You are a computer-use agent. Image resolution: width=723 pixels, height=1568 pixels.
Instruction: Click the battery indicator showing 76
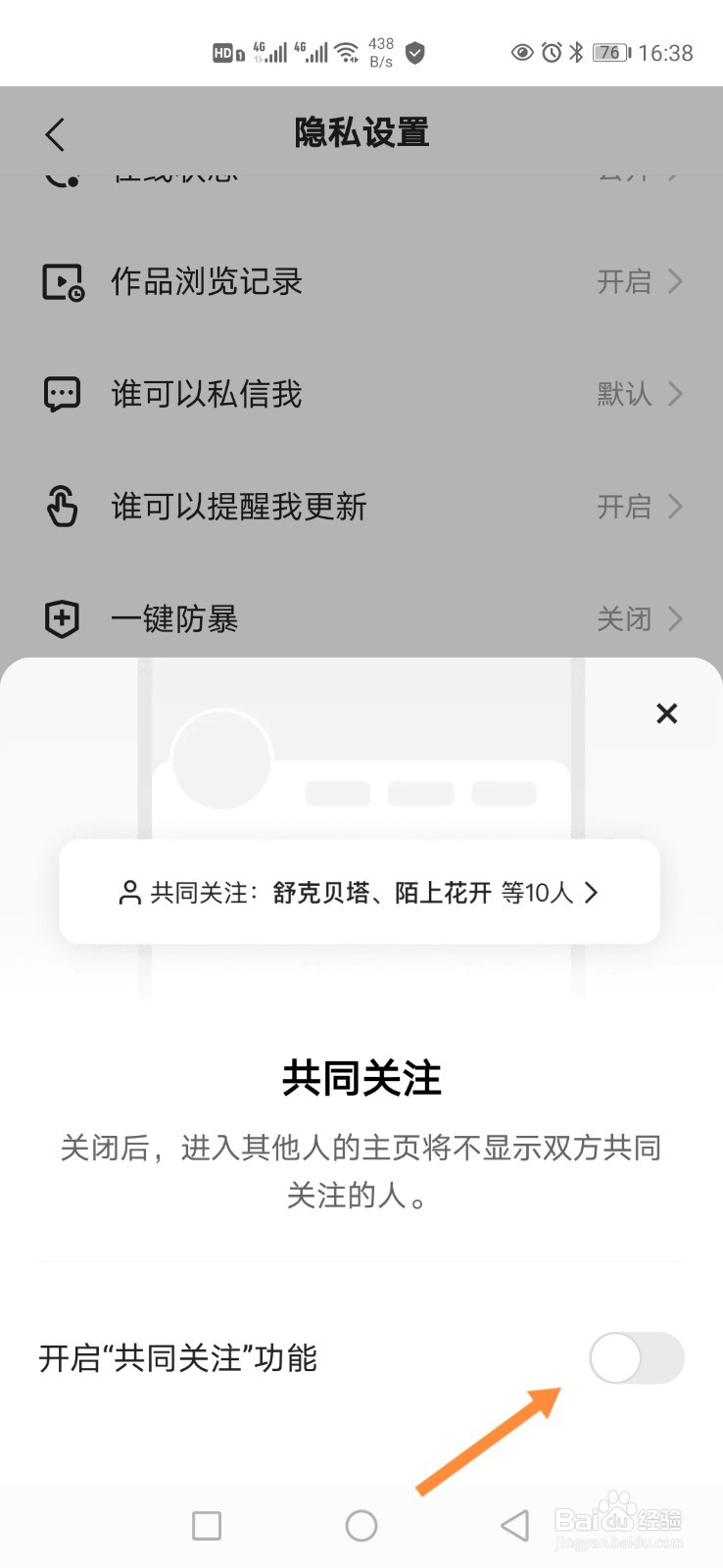click(607, 53)
